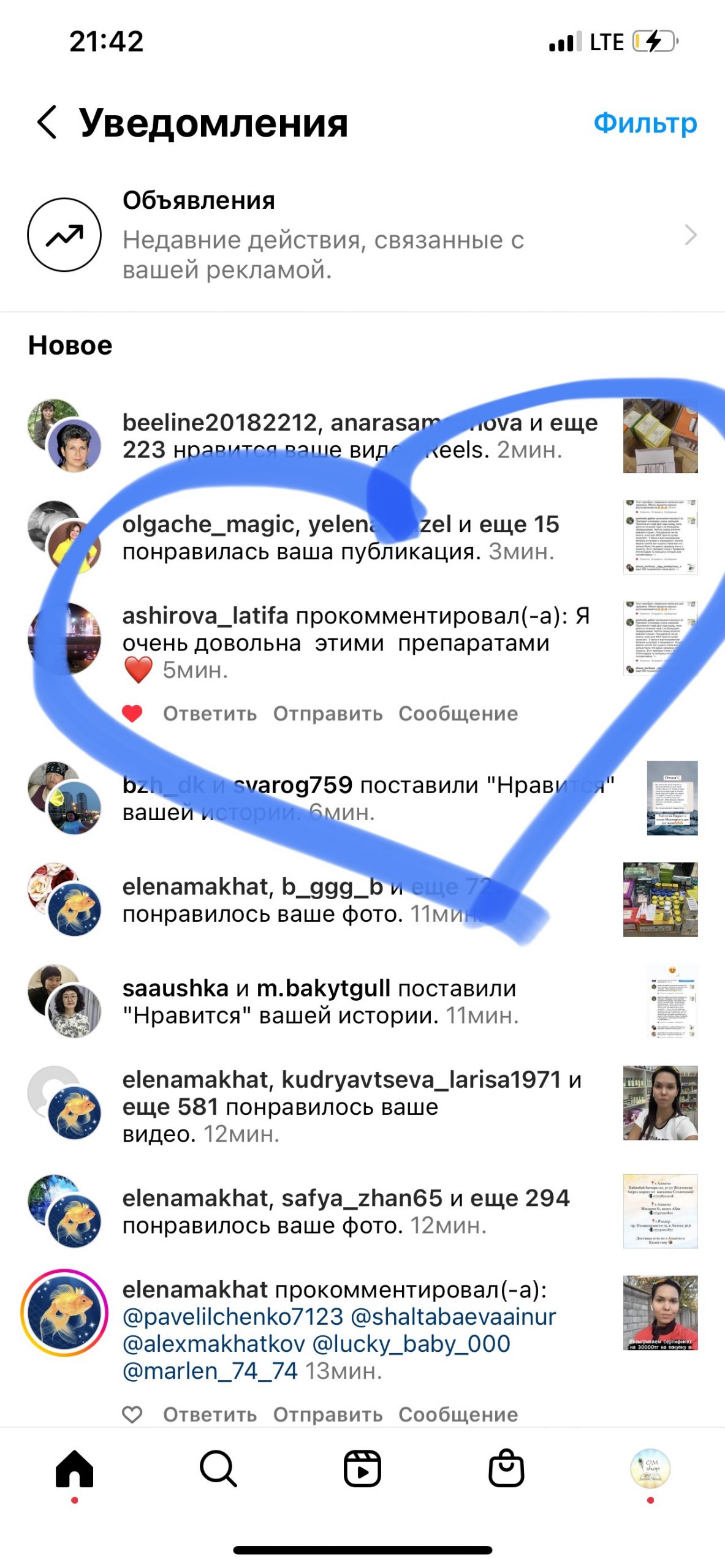This screenshot has width=725, height=1568.
Task: Open the Фильтр option
Action: click(x=645, y=123)
